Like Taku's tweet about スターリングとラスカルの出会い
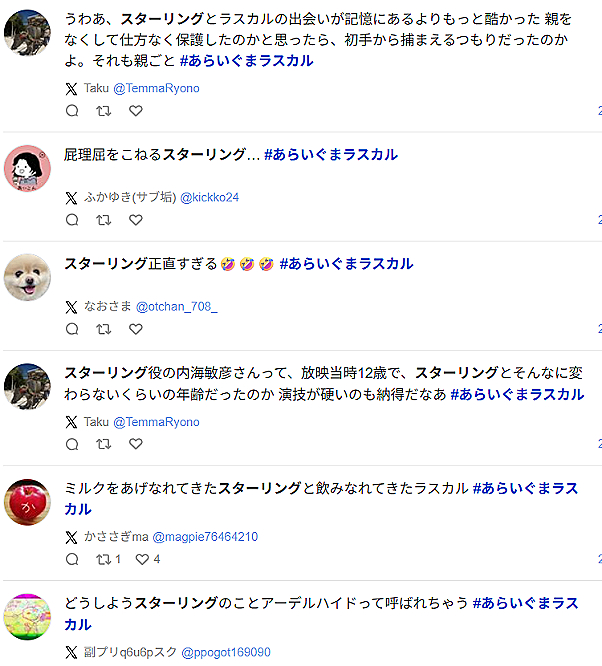Screen dimensions: 602x666 click(x=136, y=111)
